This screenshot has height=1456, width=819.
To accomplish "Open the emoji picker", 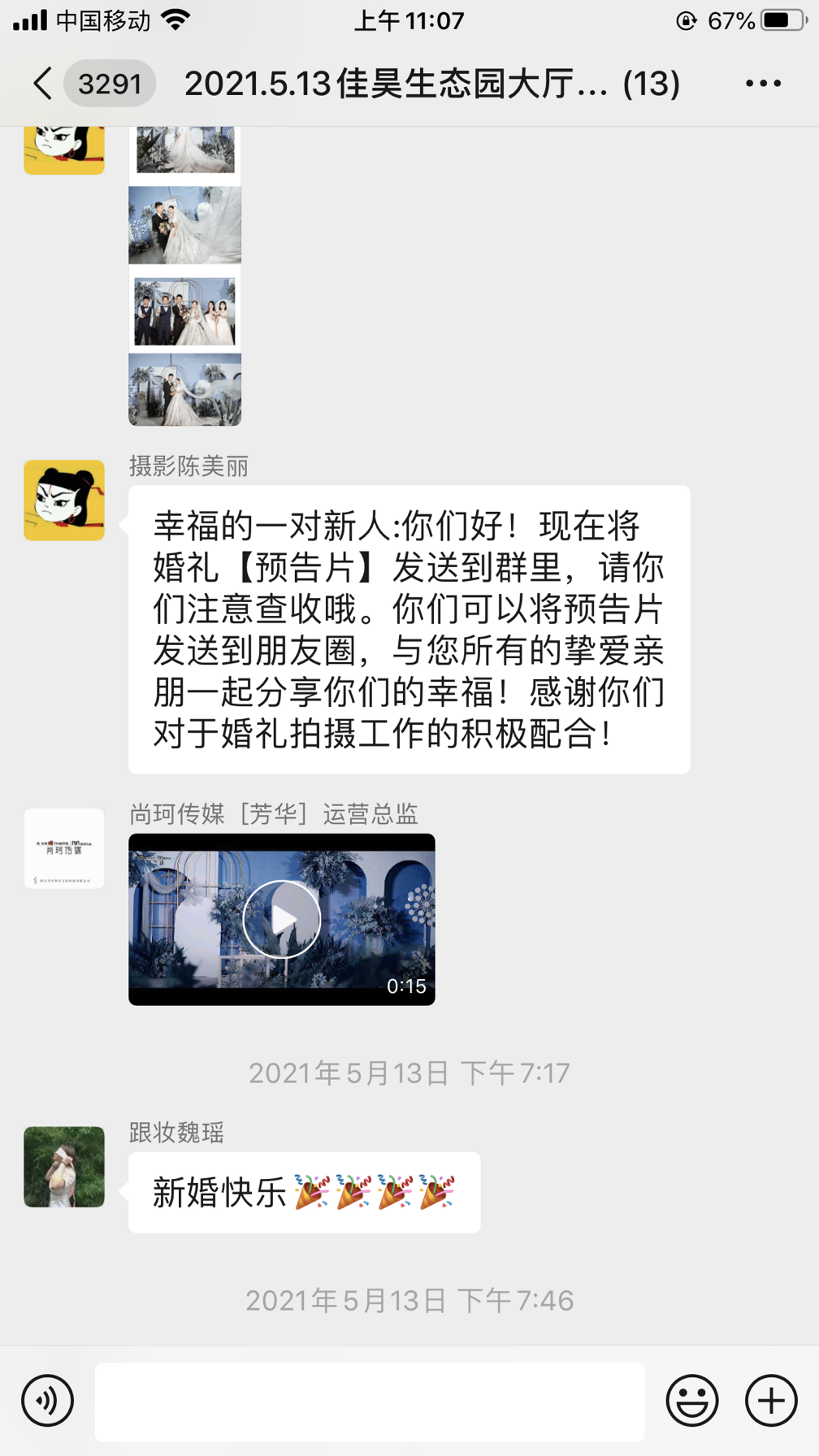I will point(692,1400).
